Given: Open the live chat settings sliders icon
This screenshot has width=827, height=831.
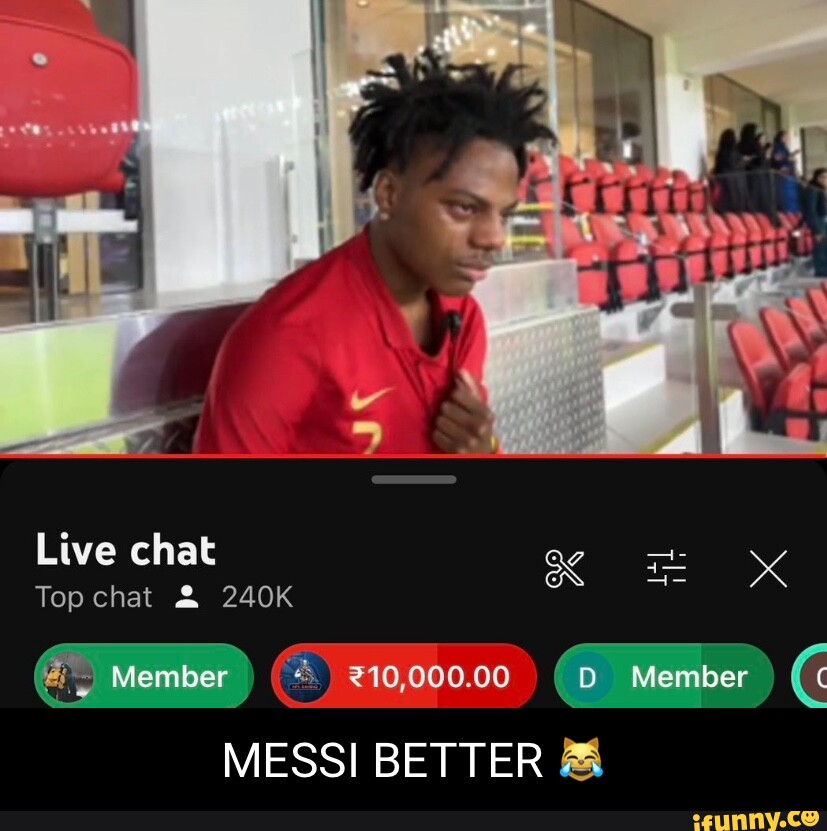Looking at the screenshot, I should pos(668,567).
